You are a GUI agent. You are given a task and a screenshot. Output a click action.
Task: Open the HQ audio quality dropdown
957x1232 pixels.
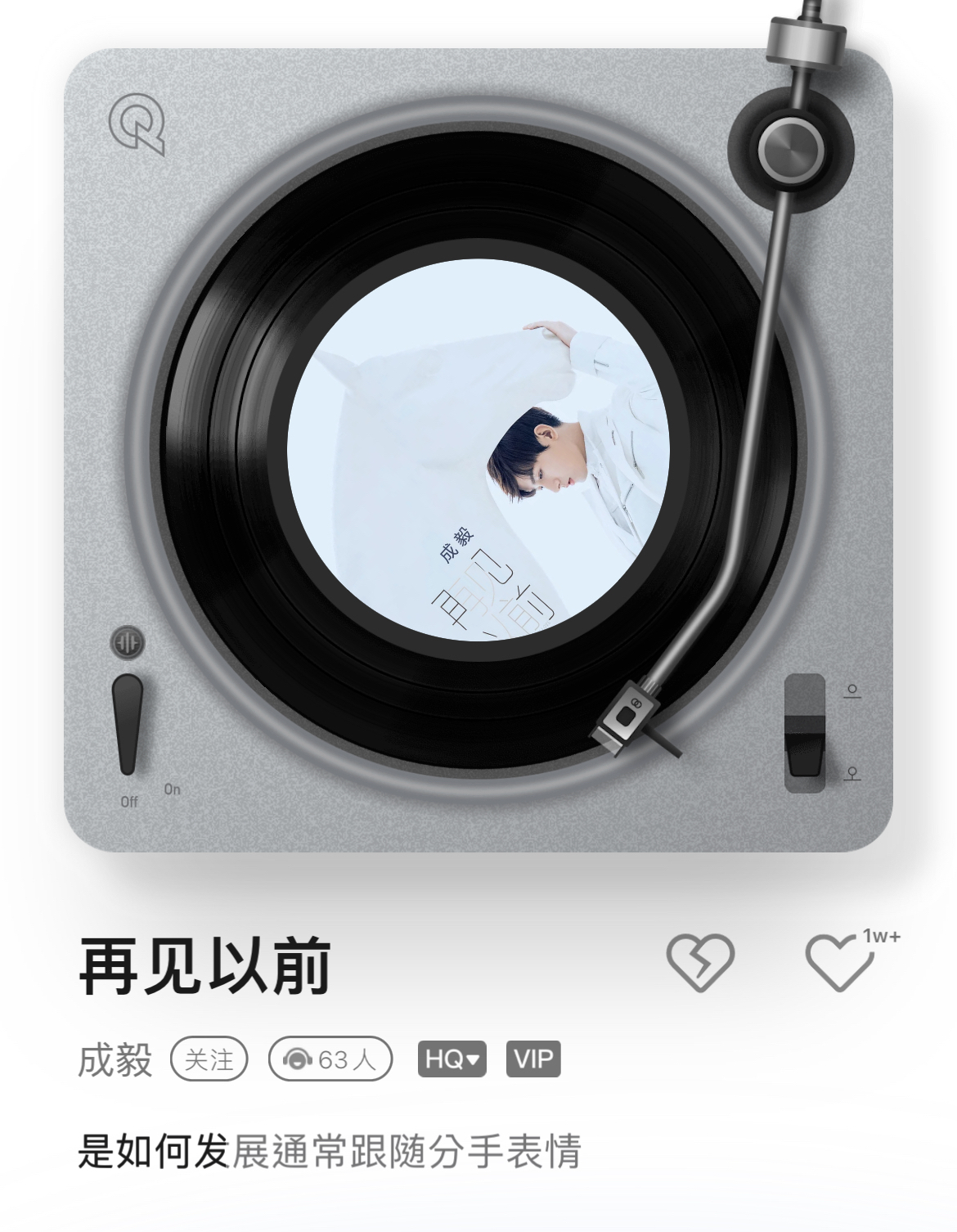tap(452, 1059)
